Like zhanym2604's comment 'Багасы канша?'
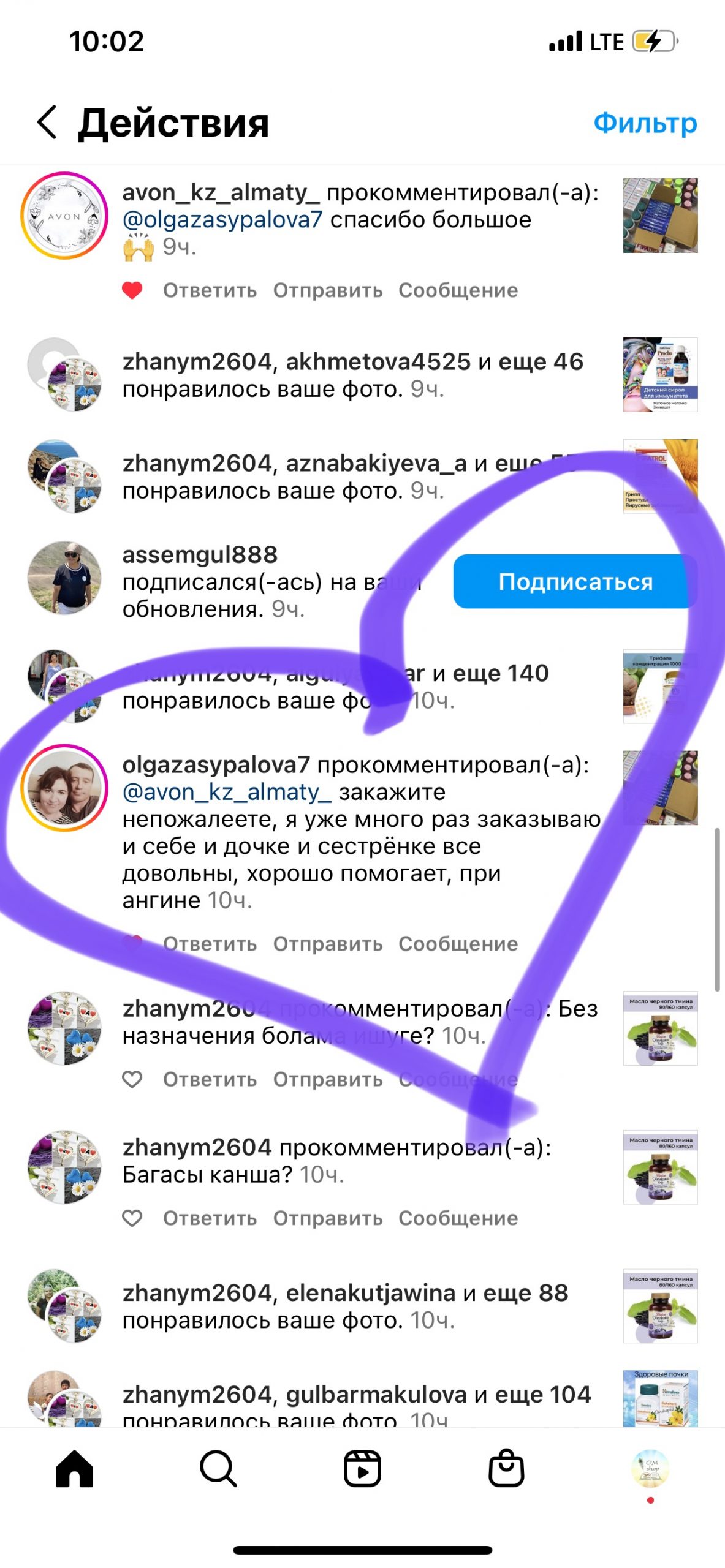The image size is (725, 1568). (x=132, y=1218)
